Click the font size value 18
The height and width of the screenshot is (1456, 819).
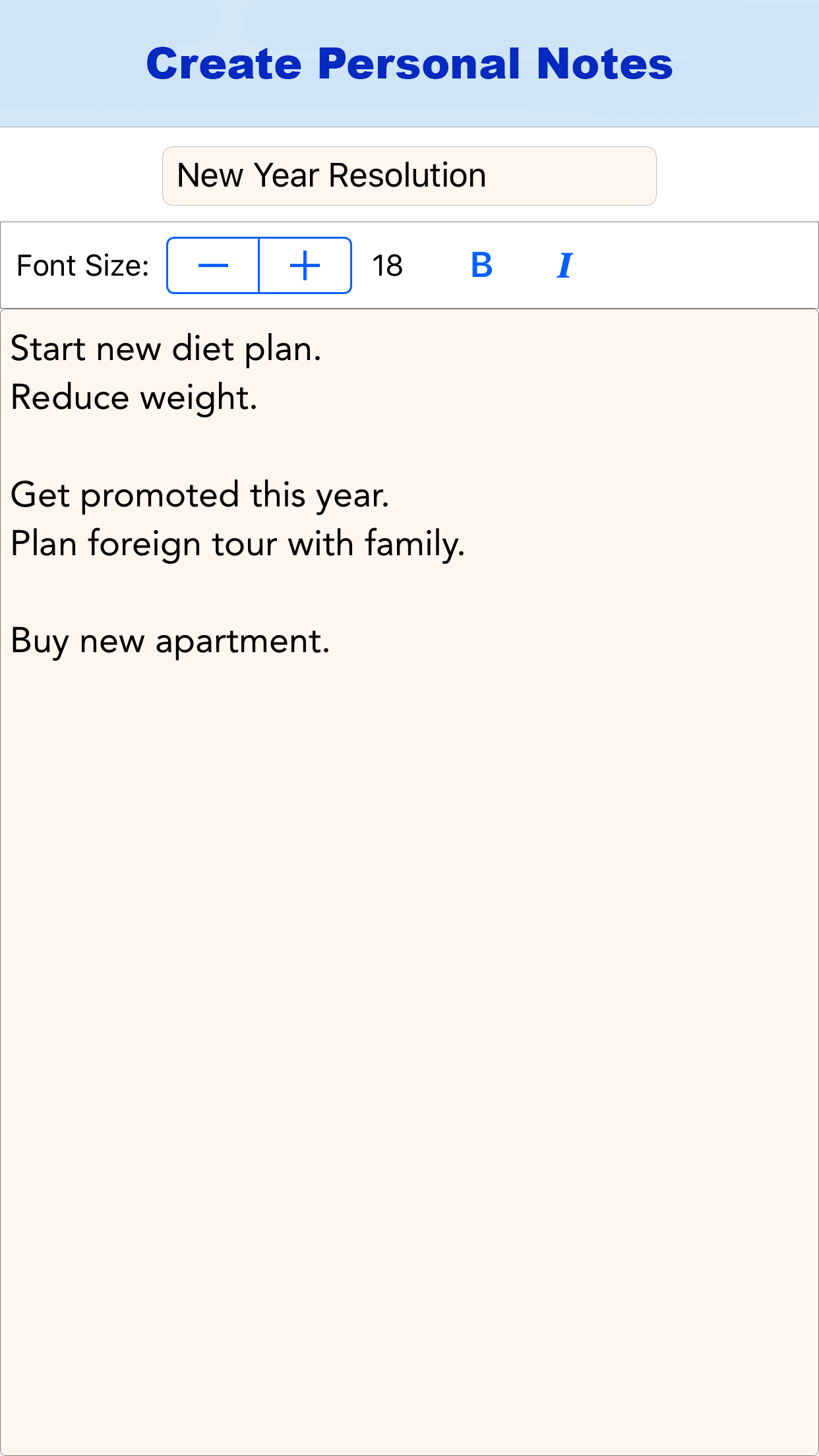tap(386, 265)
